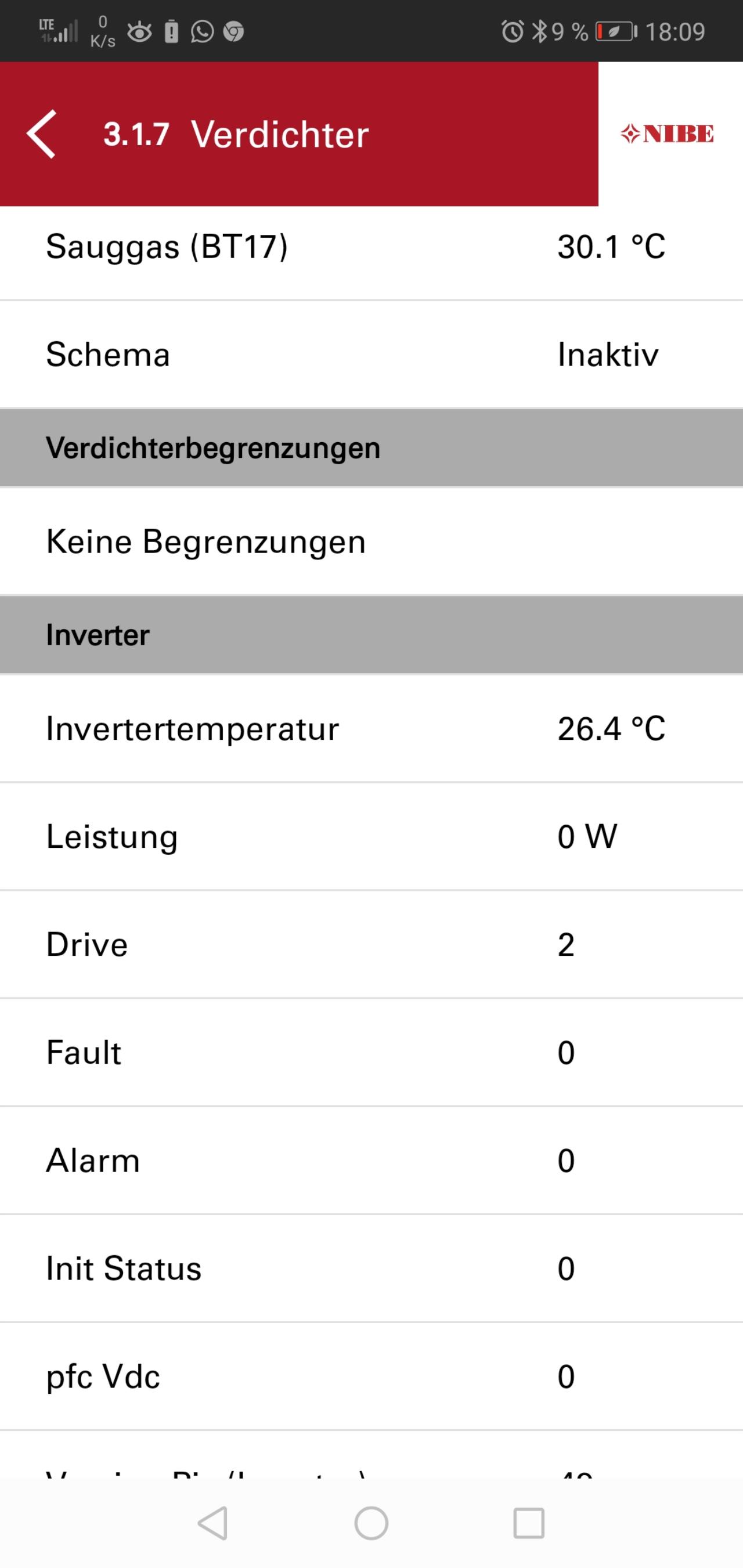
Task: Open the recent apps view
Action: coord(529,1523)
